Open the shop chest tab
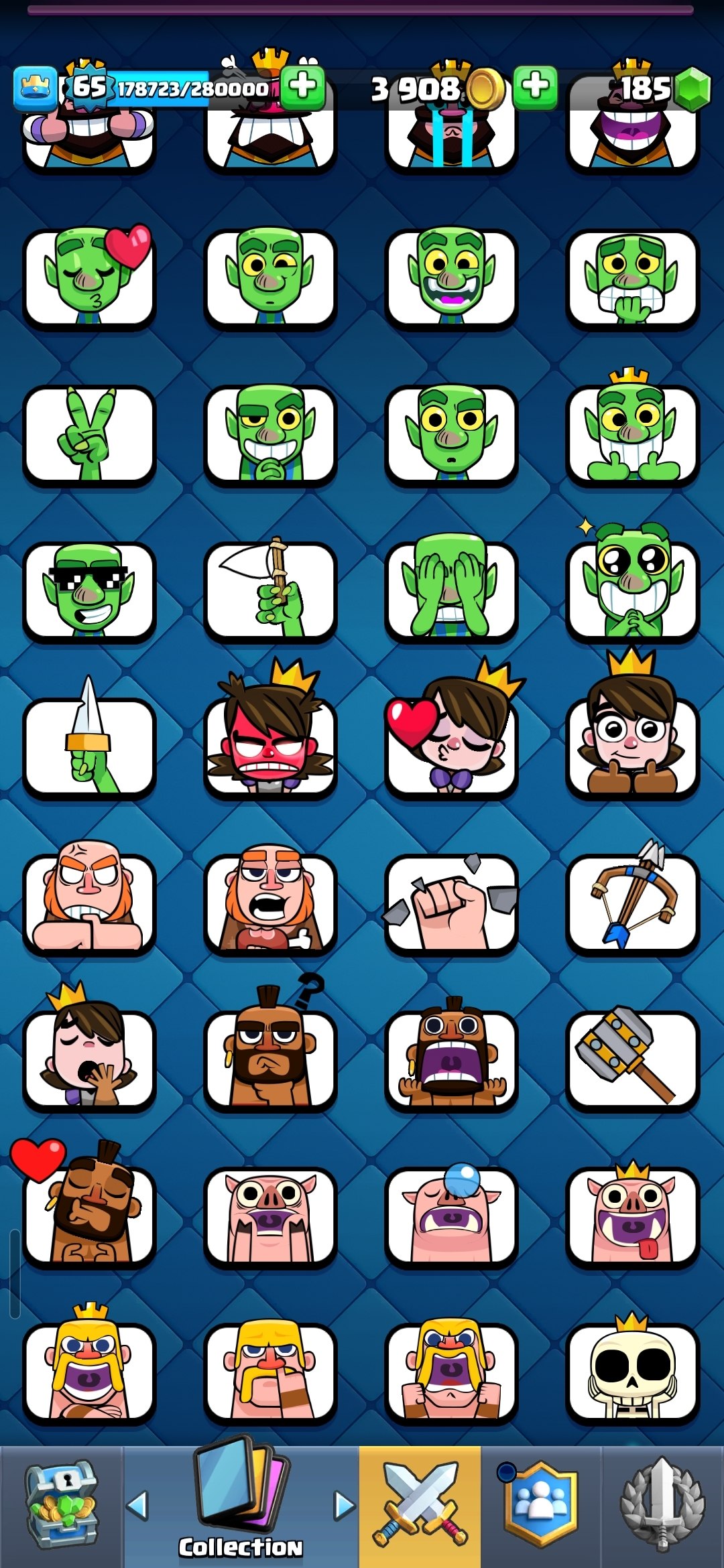The height and width of the screenshot is (1568, 724). tap(62, 1506)
